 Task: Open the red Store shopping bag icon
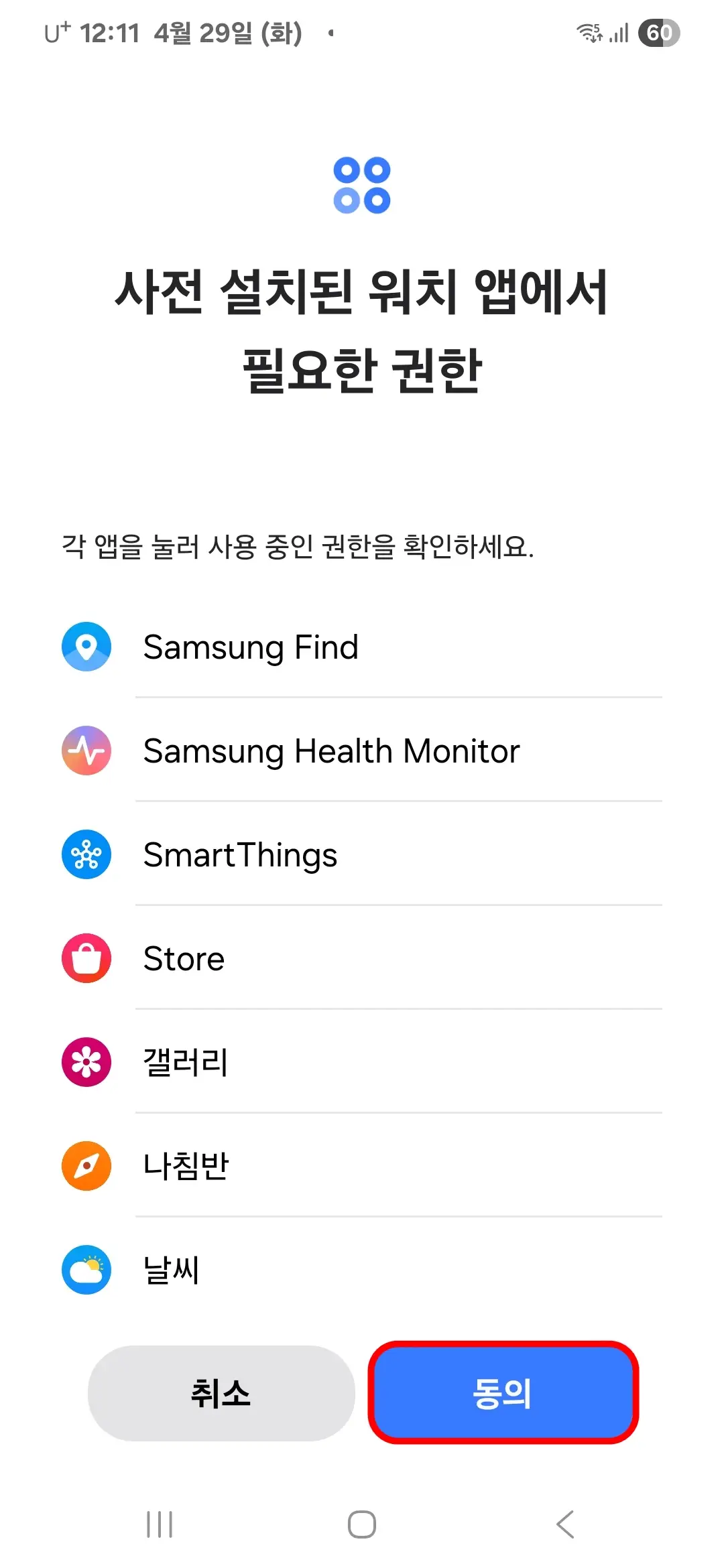85,958
